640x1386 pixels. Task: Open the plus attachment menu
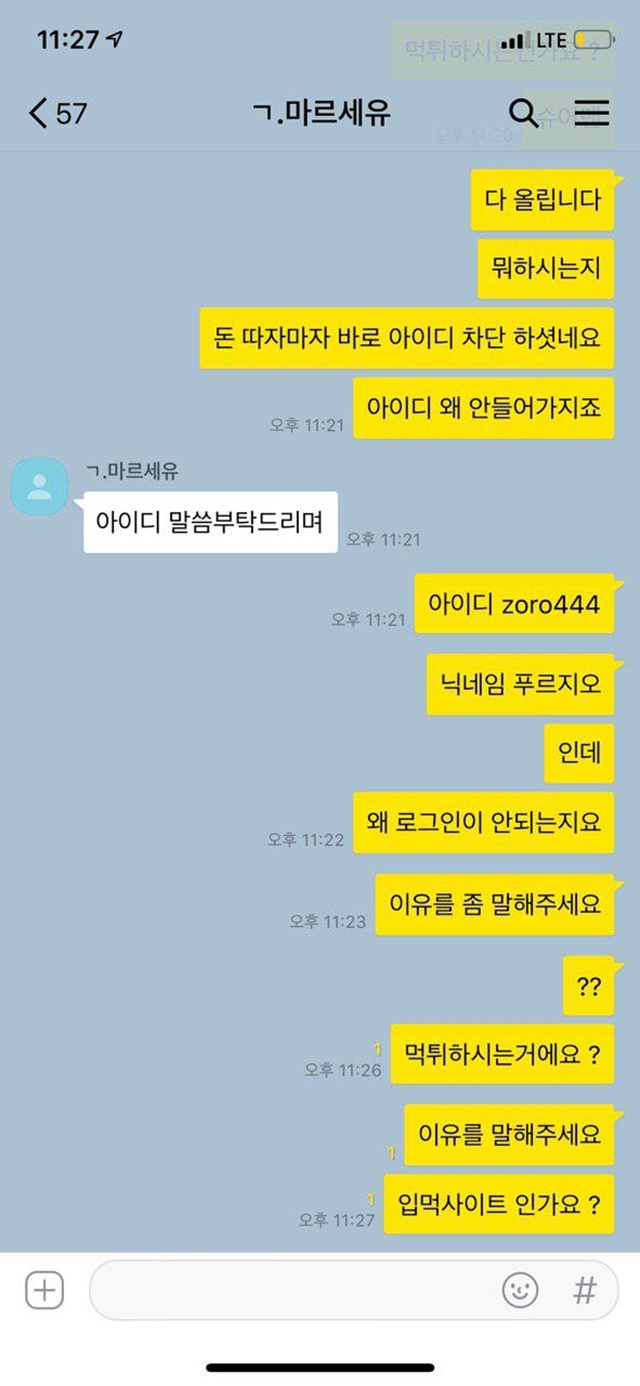tap(44, 1290)
